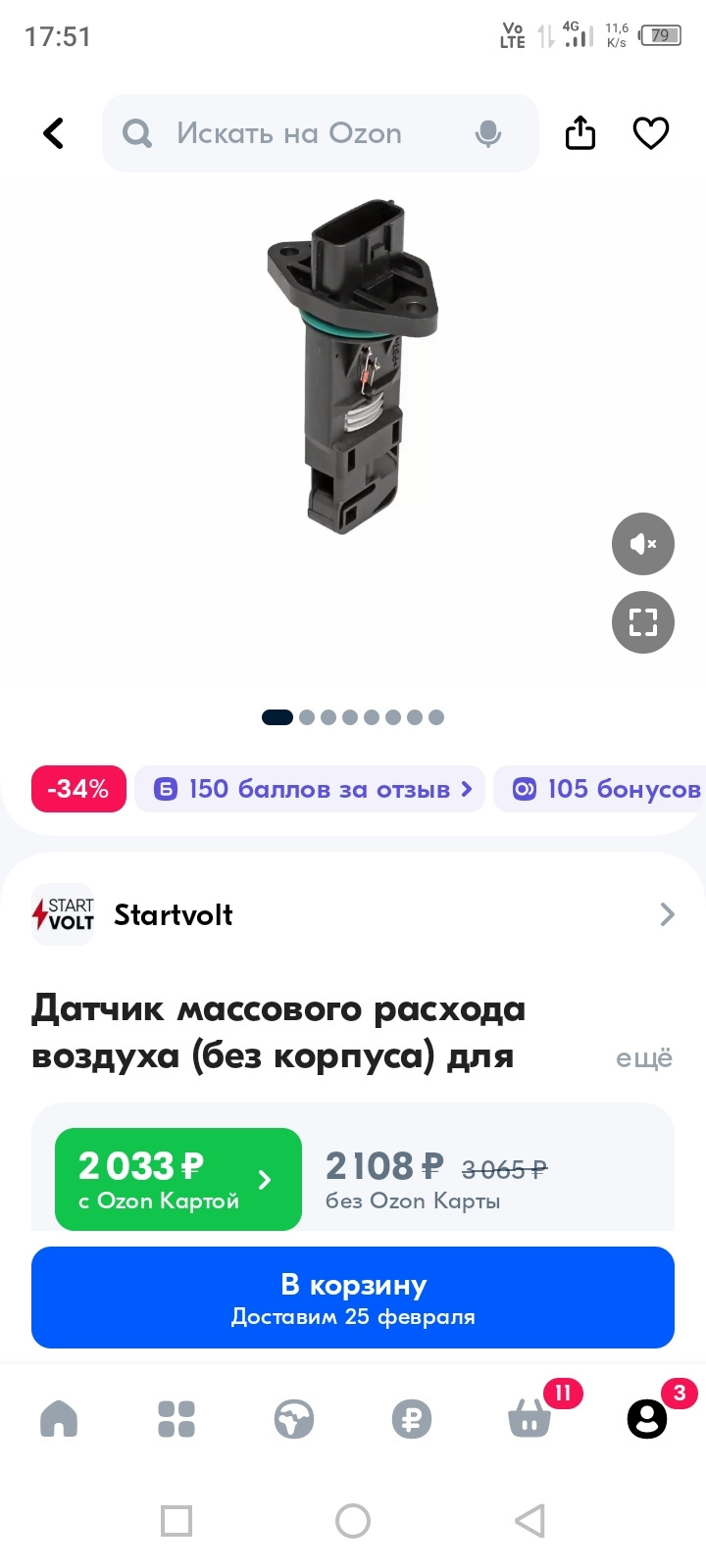706x1568 pixels.
Task: Navigate back with the arrow
Action: tap(53, 133)
